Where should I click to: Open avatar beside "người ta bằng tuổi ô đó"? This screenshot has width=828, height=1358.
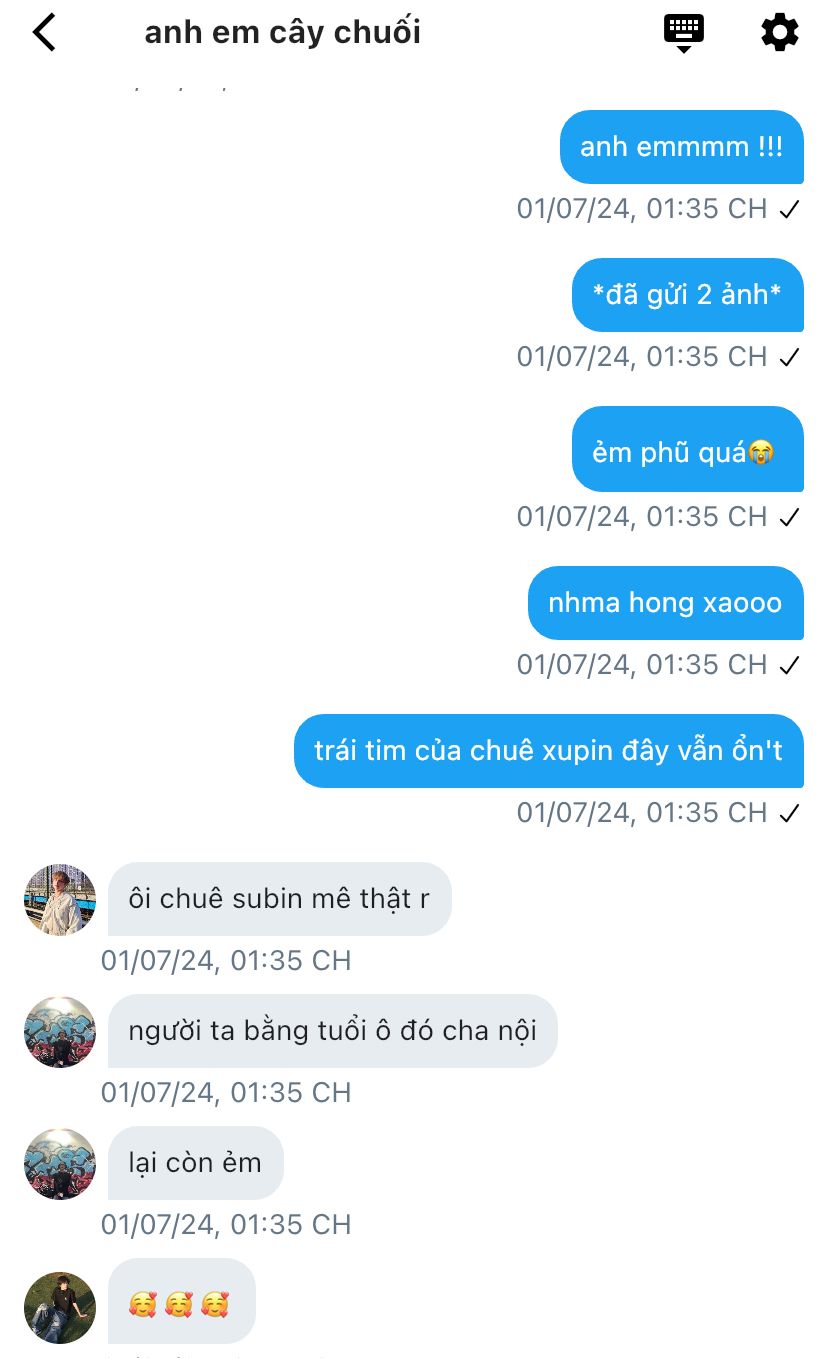click(x=60, y=1032)
